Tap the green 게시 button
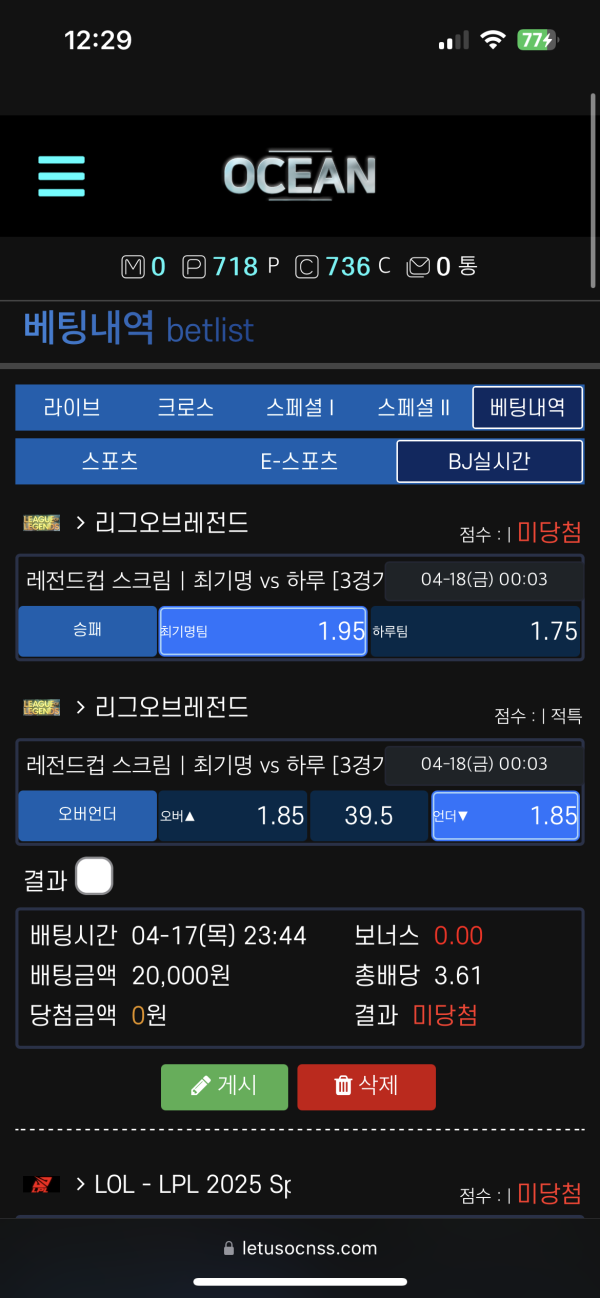 pyautogui.click(x=224, y=1086)
